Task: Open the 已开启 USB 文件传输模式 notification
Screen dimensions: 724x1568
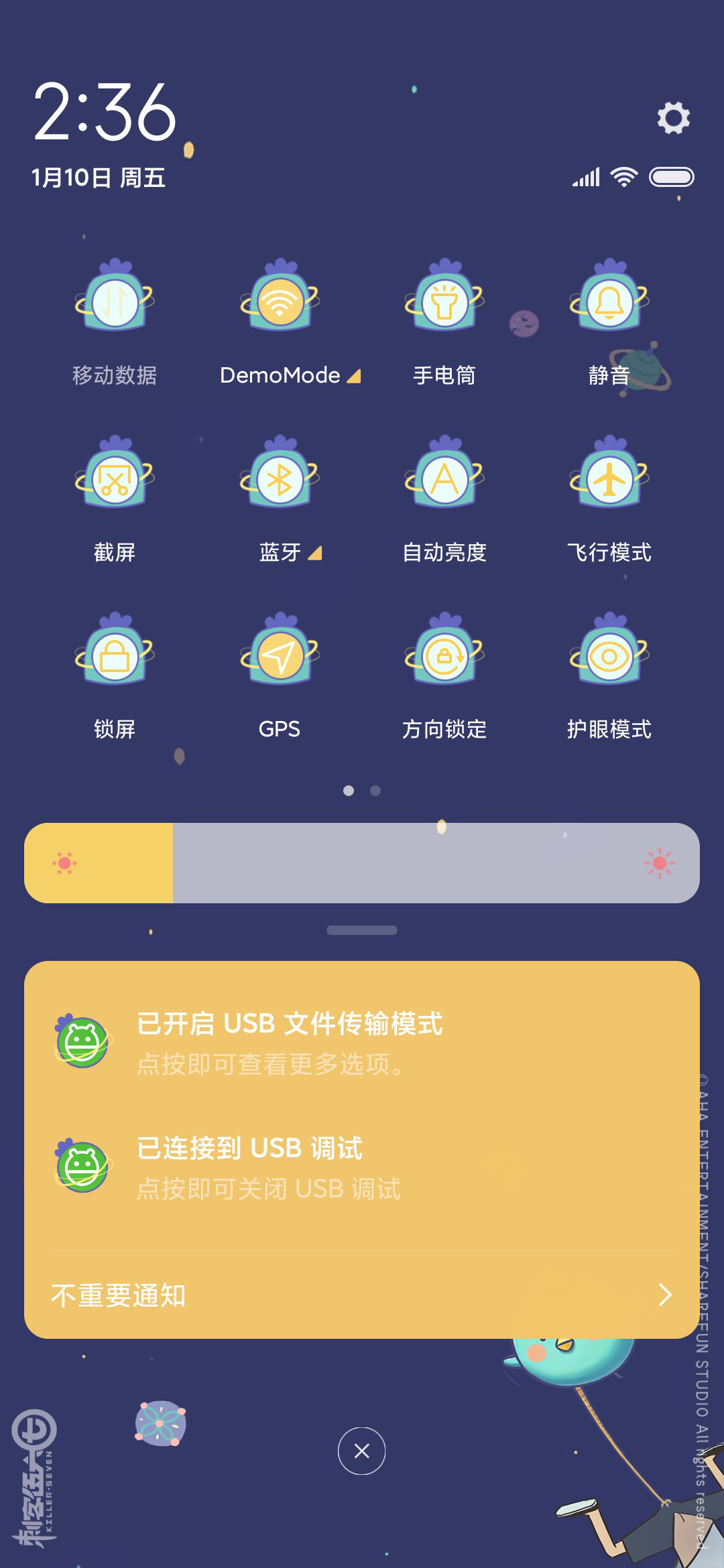Action: (x=362, y=1043)
